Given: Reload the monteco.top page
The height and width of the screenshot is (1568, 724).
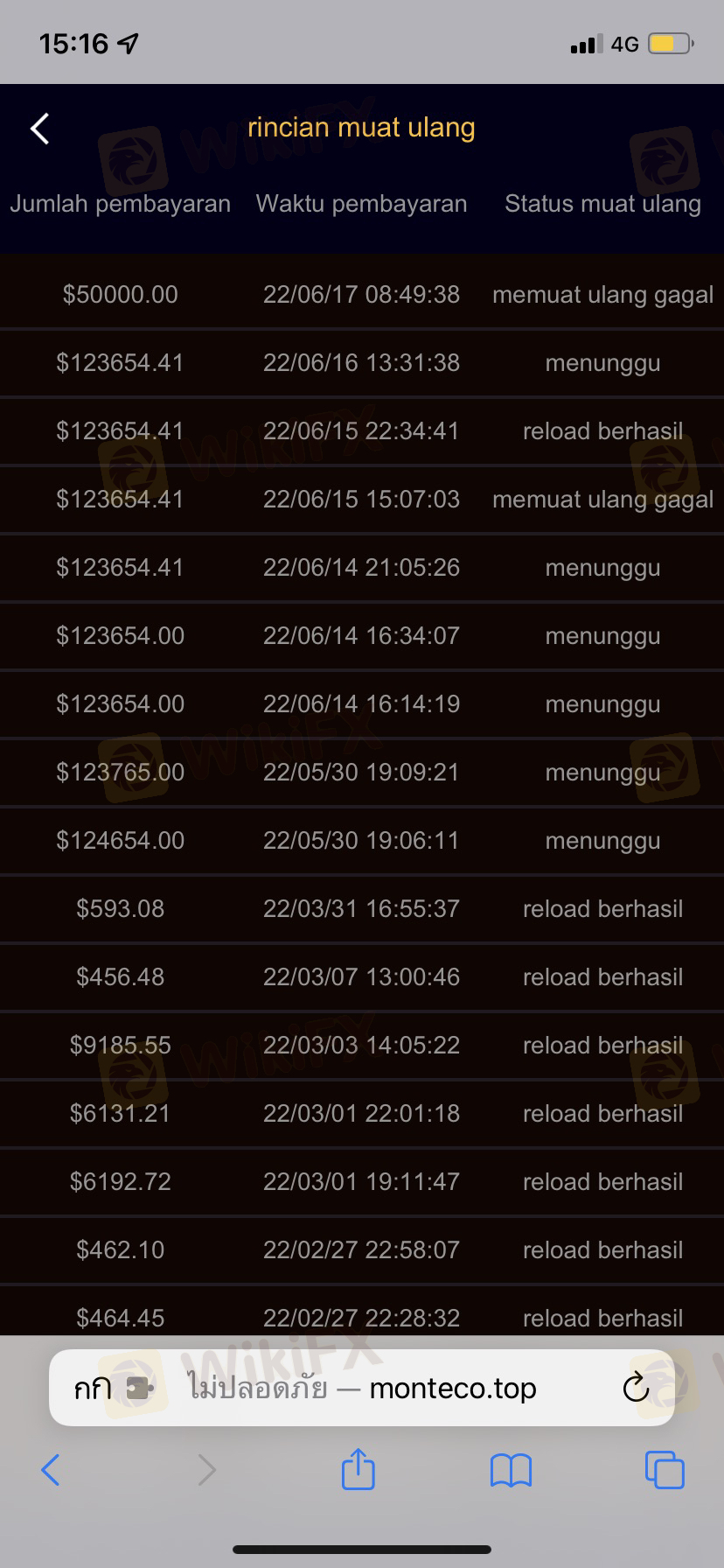Looking at the screenshot, I should [x=636, y=1388].
